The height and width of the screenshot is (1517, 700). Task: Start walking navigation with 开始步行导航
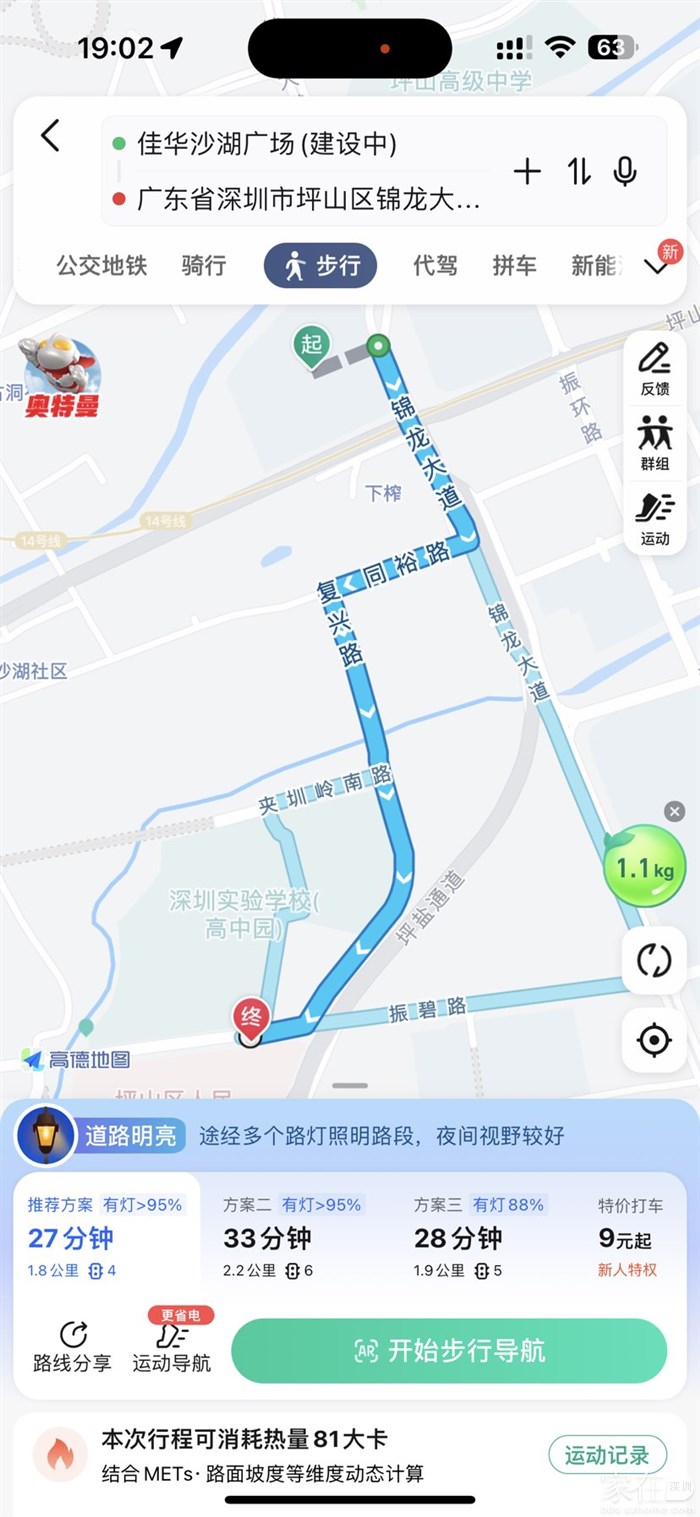click(x=449, y=1351)
